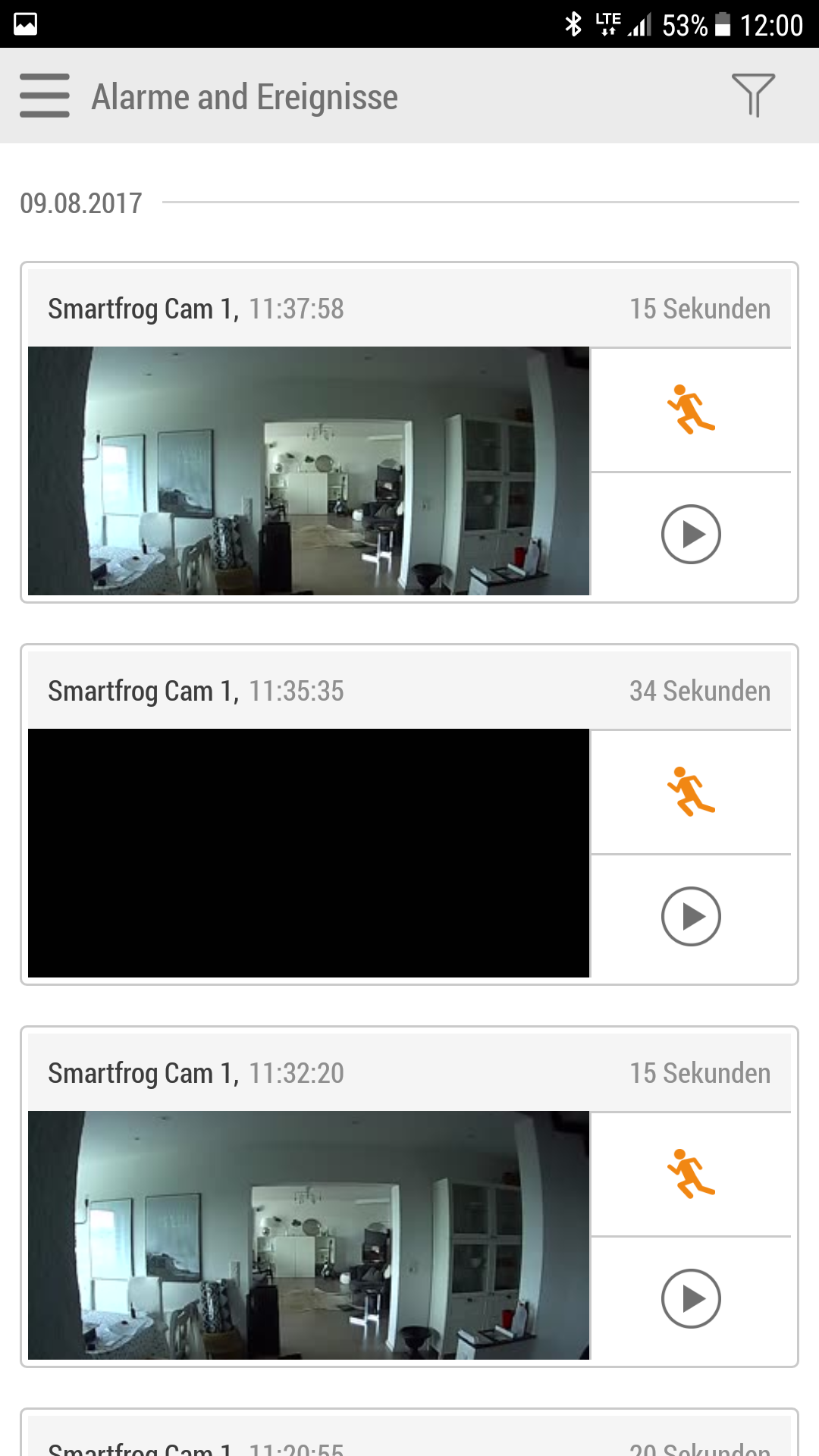819x1456 pixels.
Task: Play the 11:35:35 recording
Action: tap(690, 916)
